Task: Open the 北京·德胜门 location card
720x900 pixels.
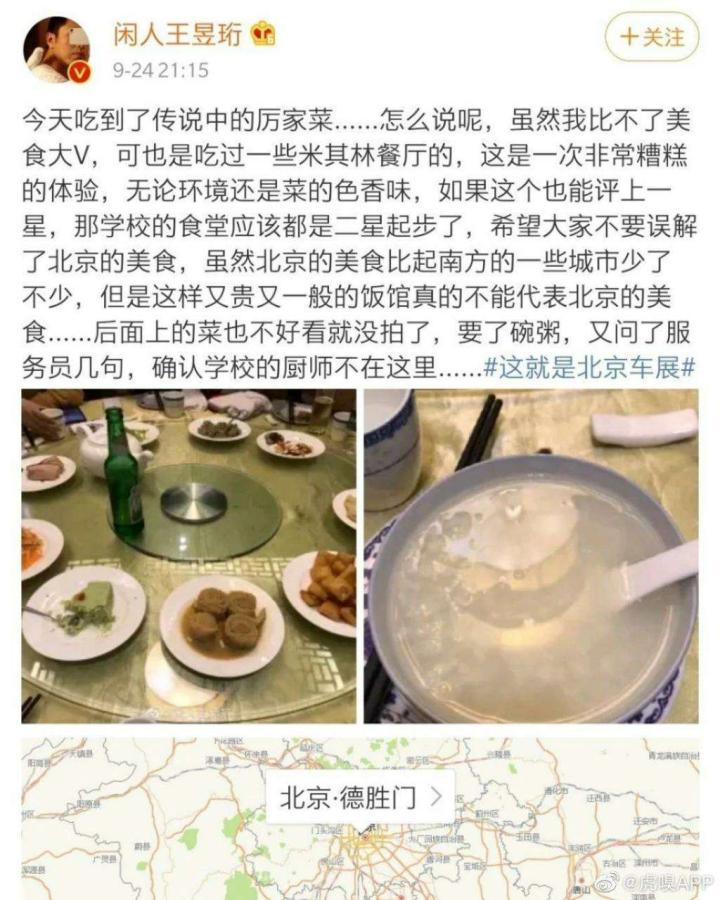Action: (360, 796)
